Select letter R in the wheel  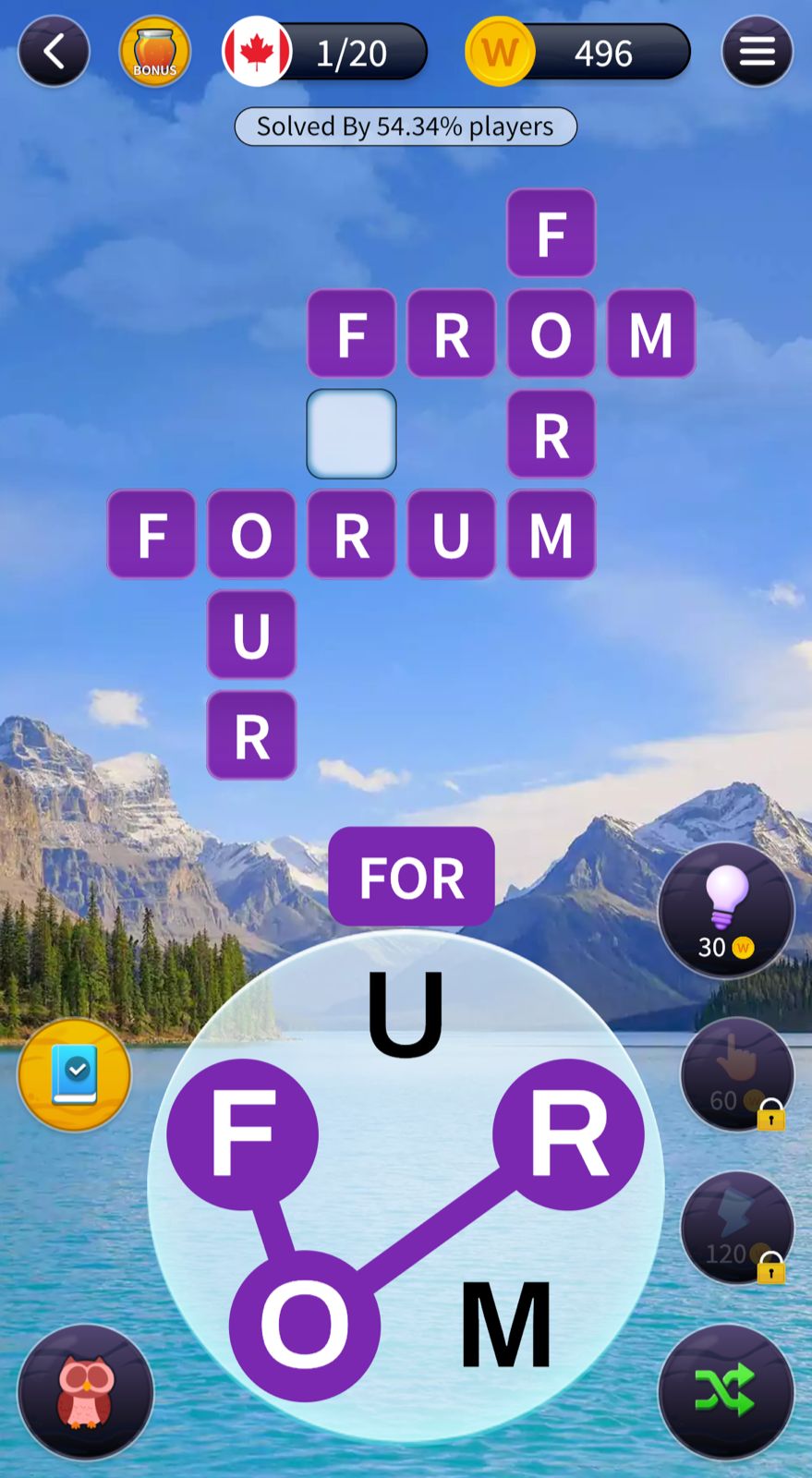tap(568, 1133)
